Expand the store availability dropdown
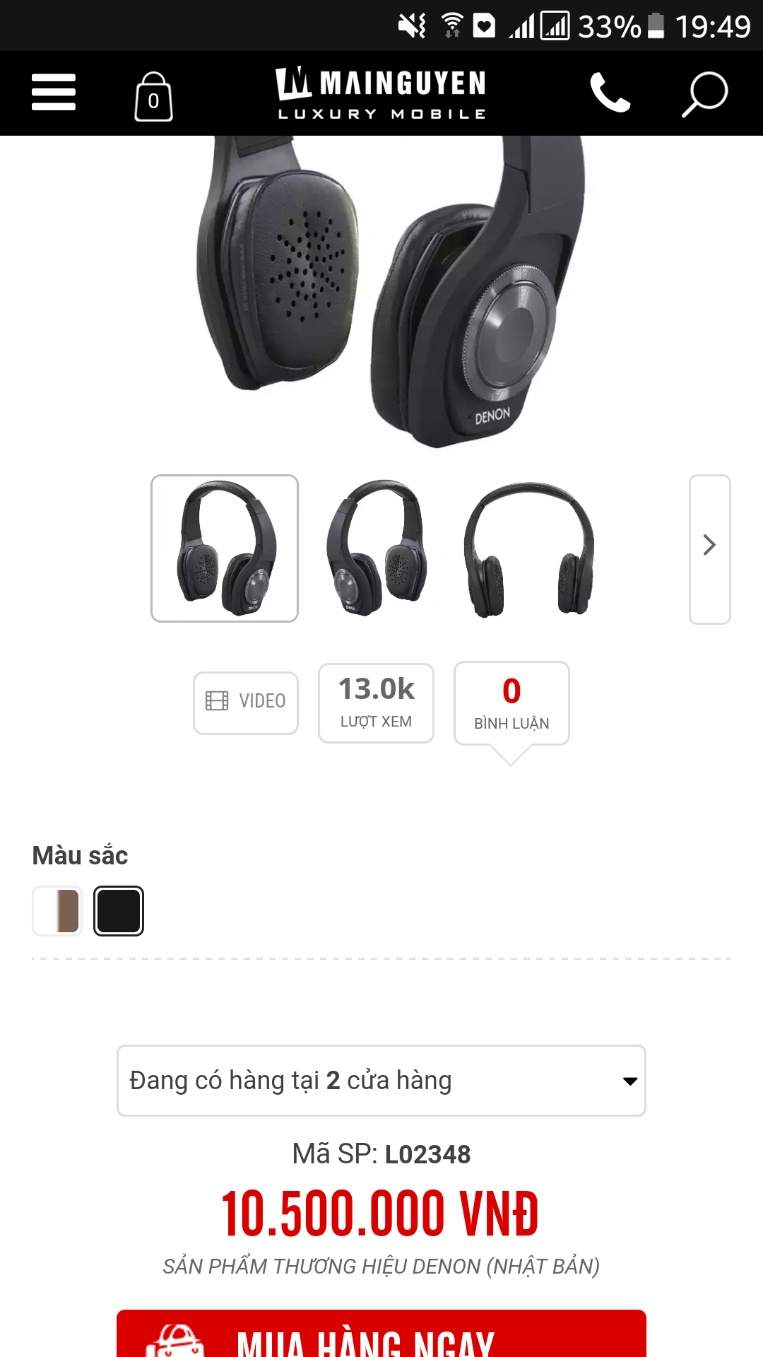Screen dimensions: 763x1357 coord(381,1081)
